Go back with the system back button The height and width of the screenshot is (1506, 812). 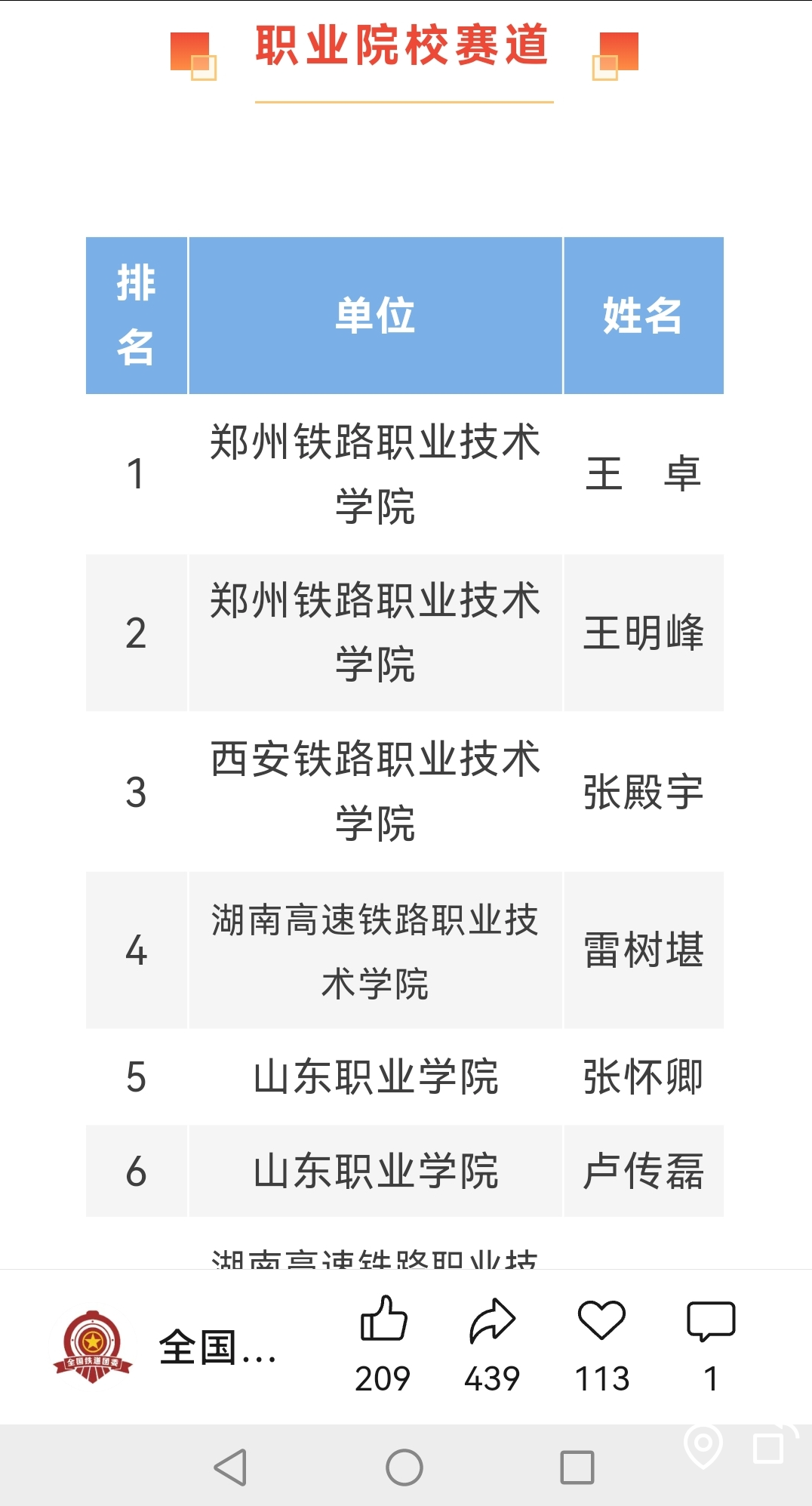point(230,1468)
